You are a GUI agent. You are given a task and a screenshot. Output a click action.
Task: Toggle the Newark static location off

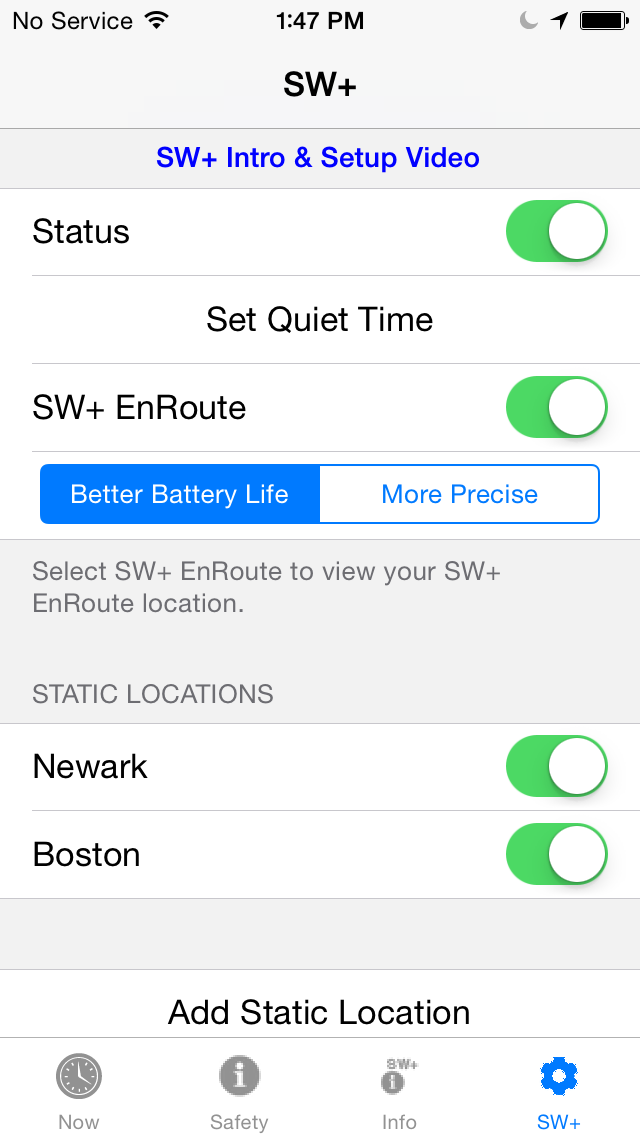coord(557,766)
